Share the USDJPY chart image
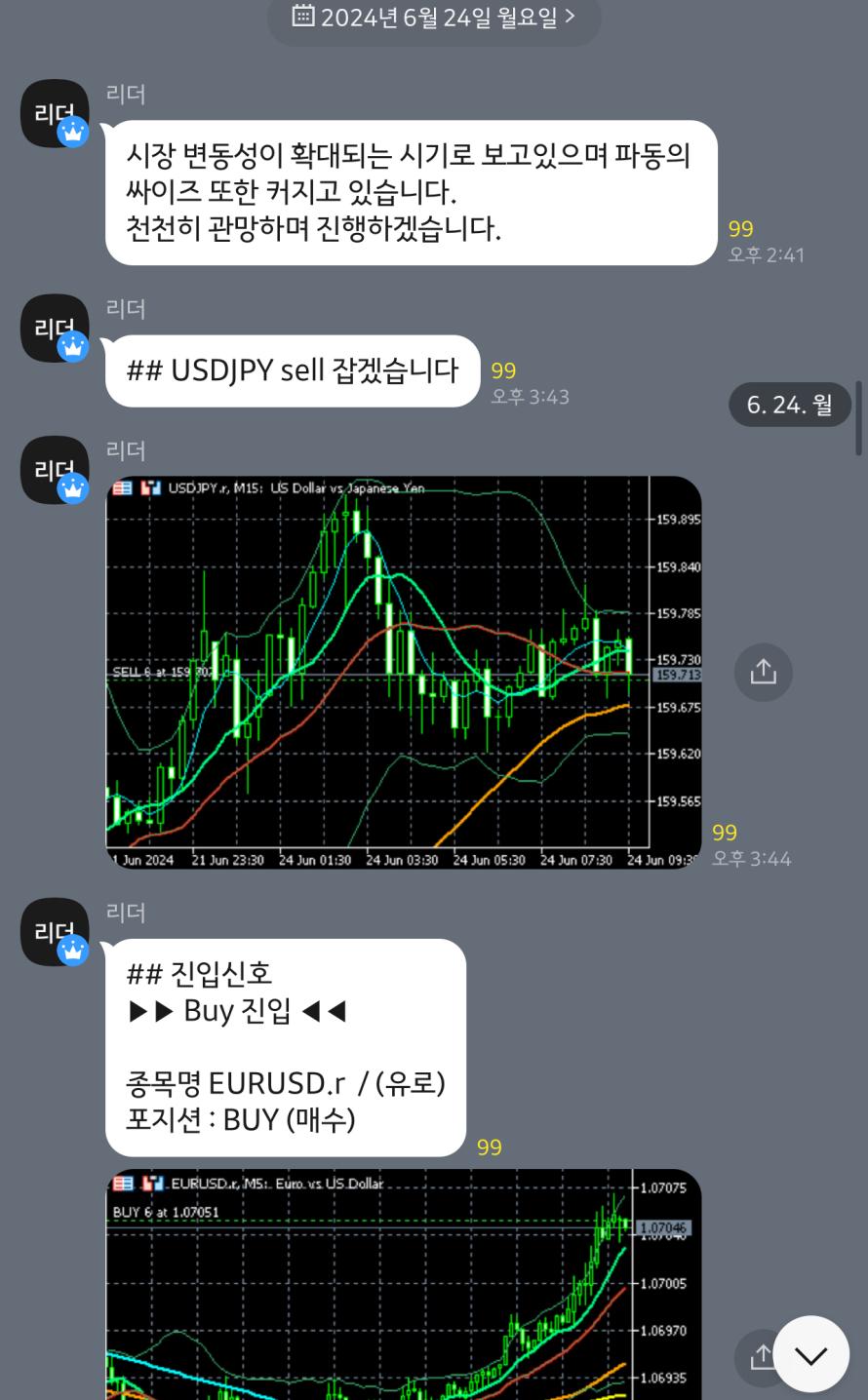 point(763,672)
